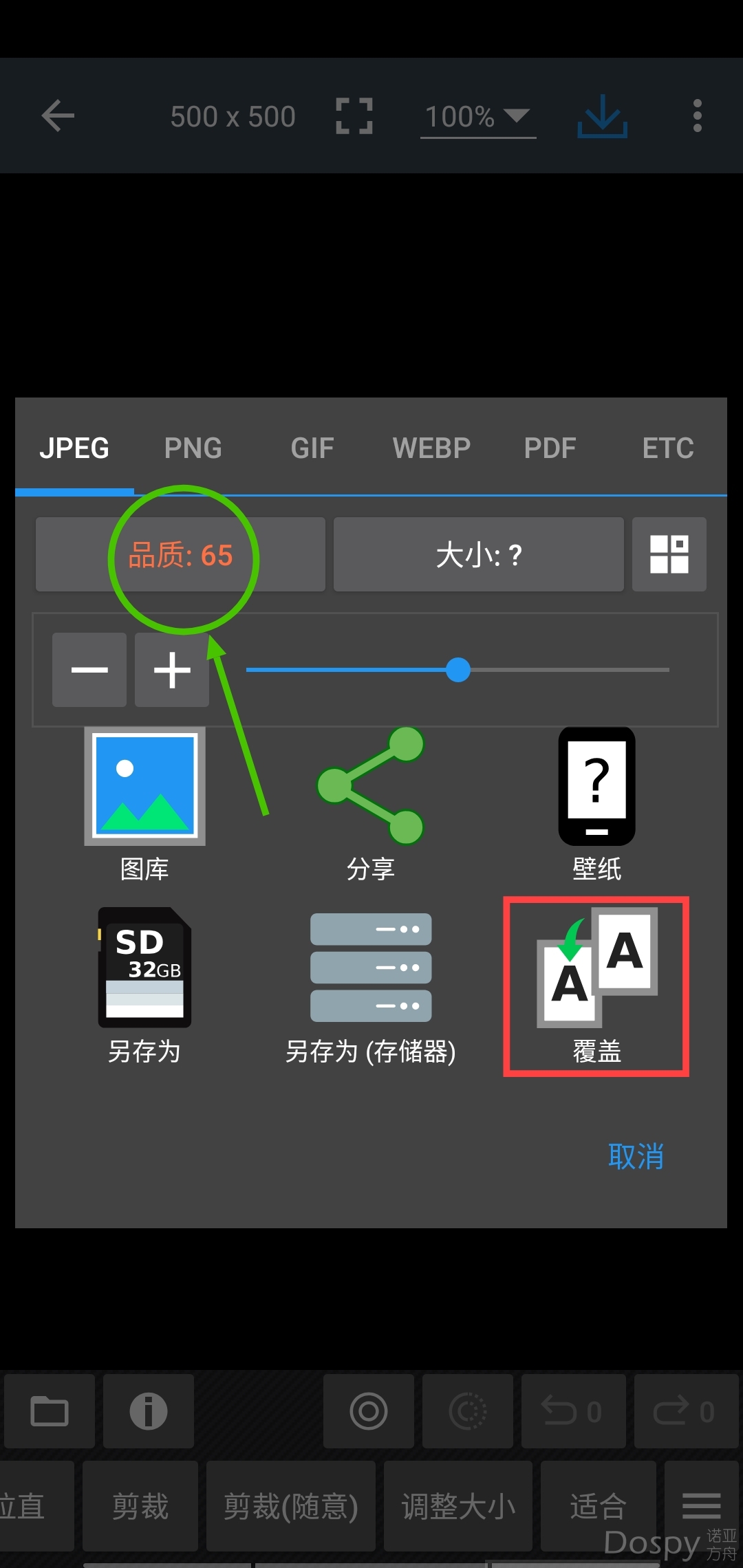Save the image to 图库
Image resolution: width=743 pixels, height=1568 pixels.
144,805
